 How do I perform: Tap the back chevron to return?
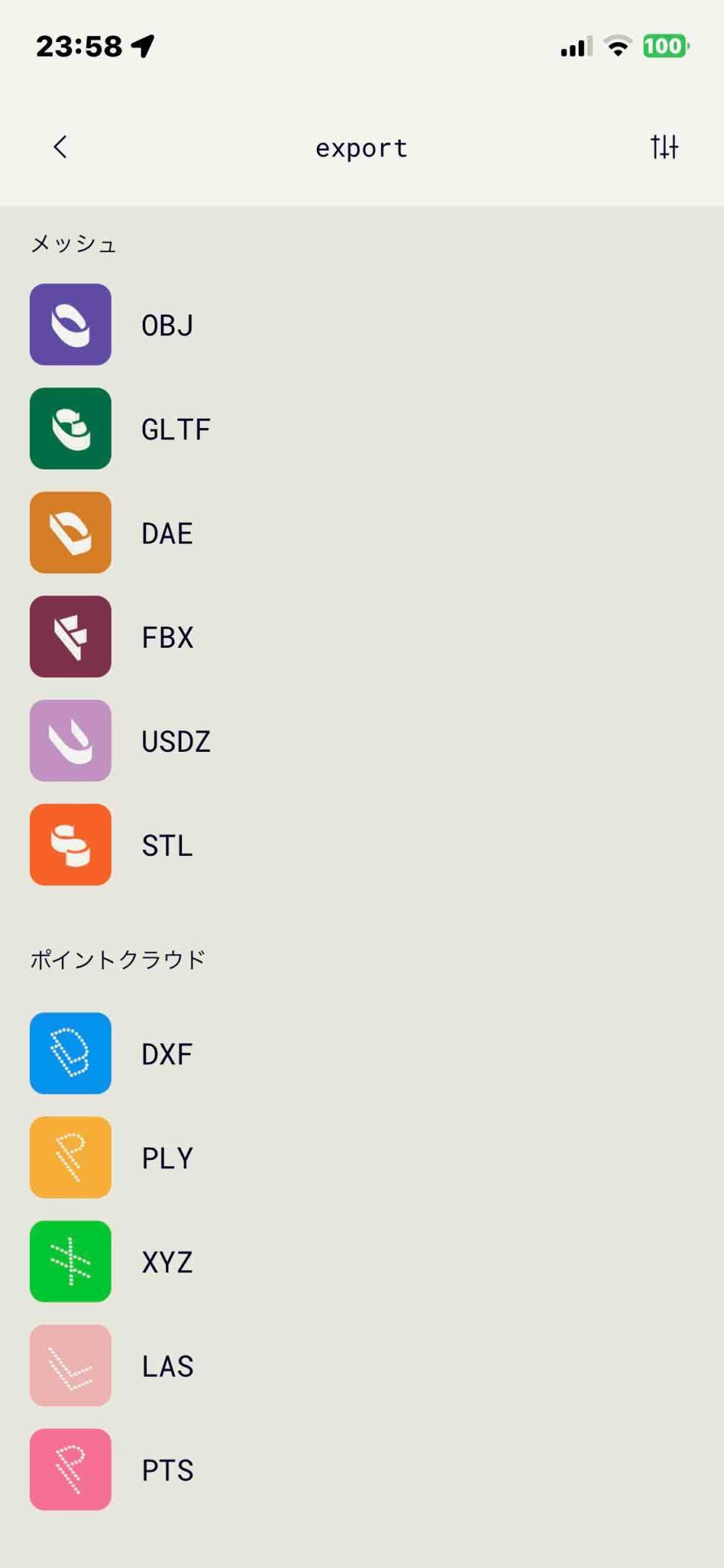[60, 147]
